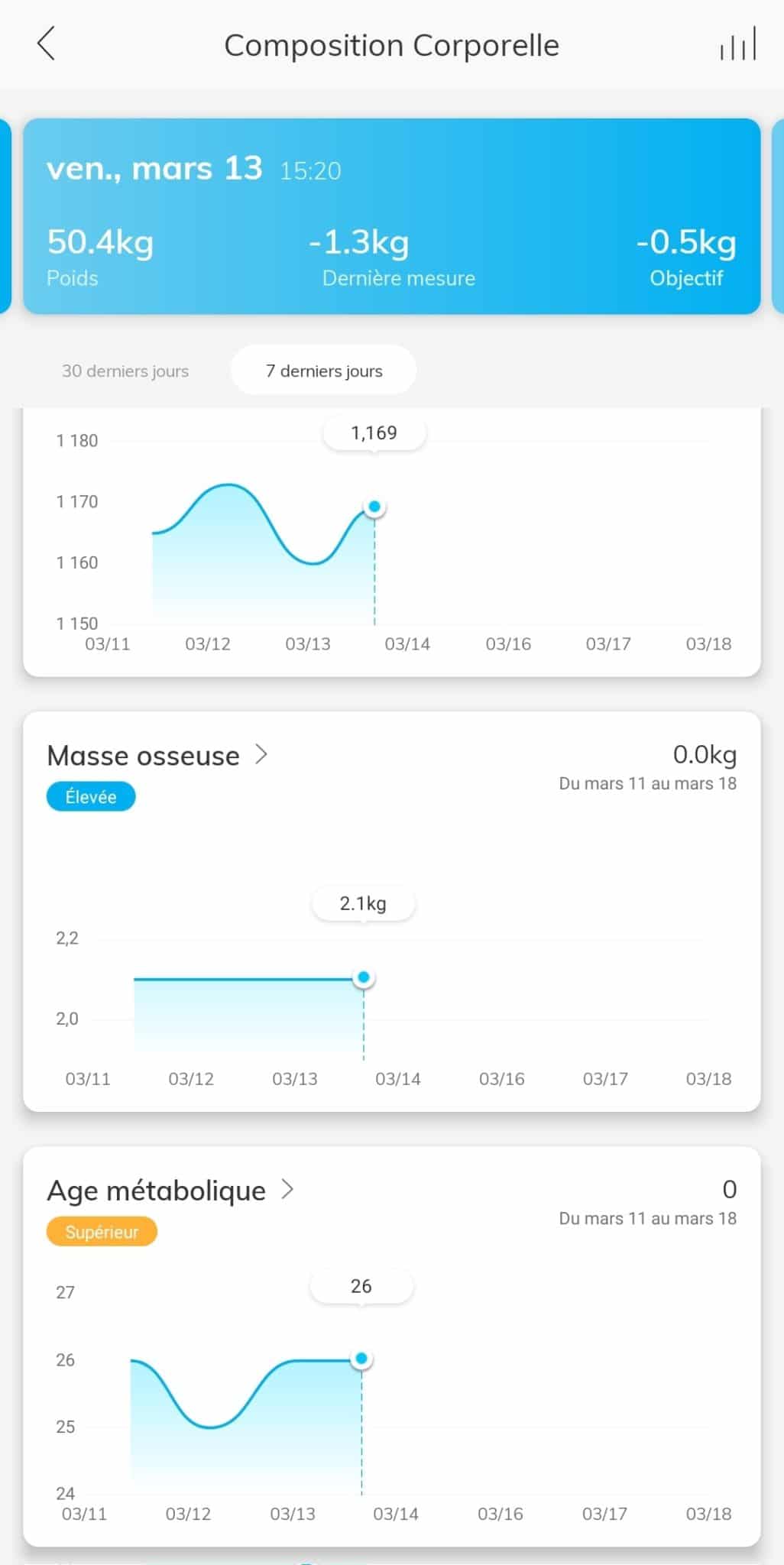
Task: Tap the 1,169 data point on top chart
Action: click(x=374, y=507)
